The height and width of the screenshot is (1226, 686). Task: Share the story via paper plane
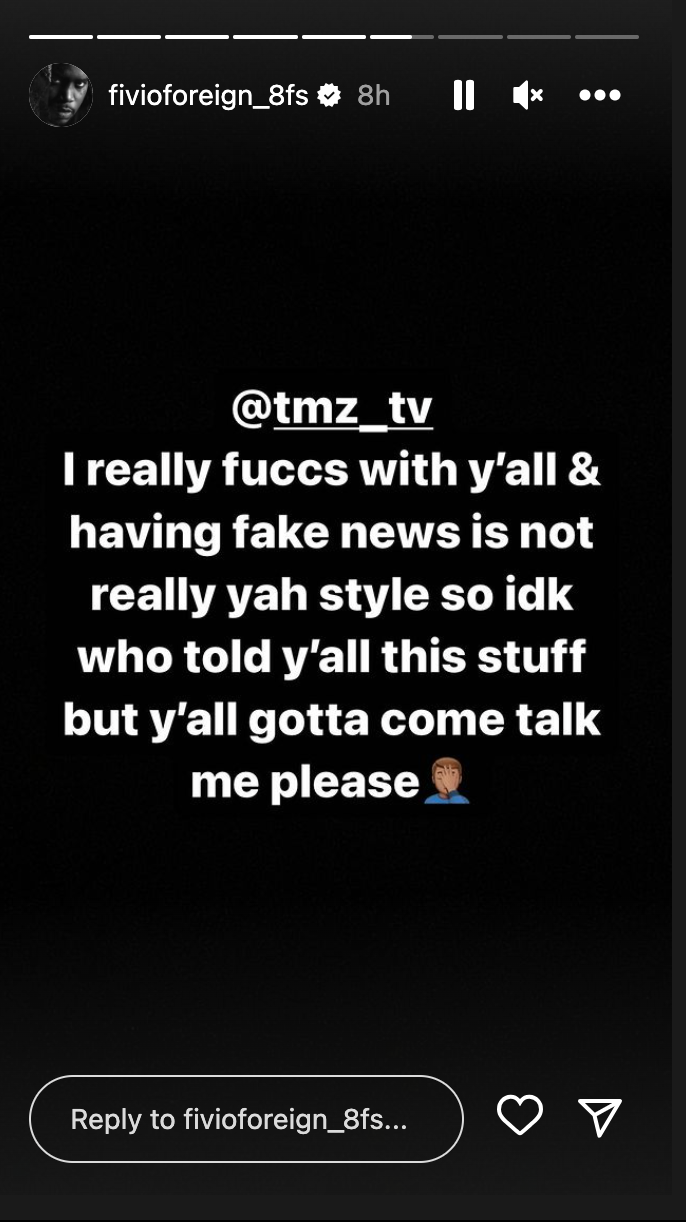click(x=600, y=1116)
